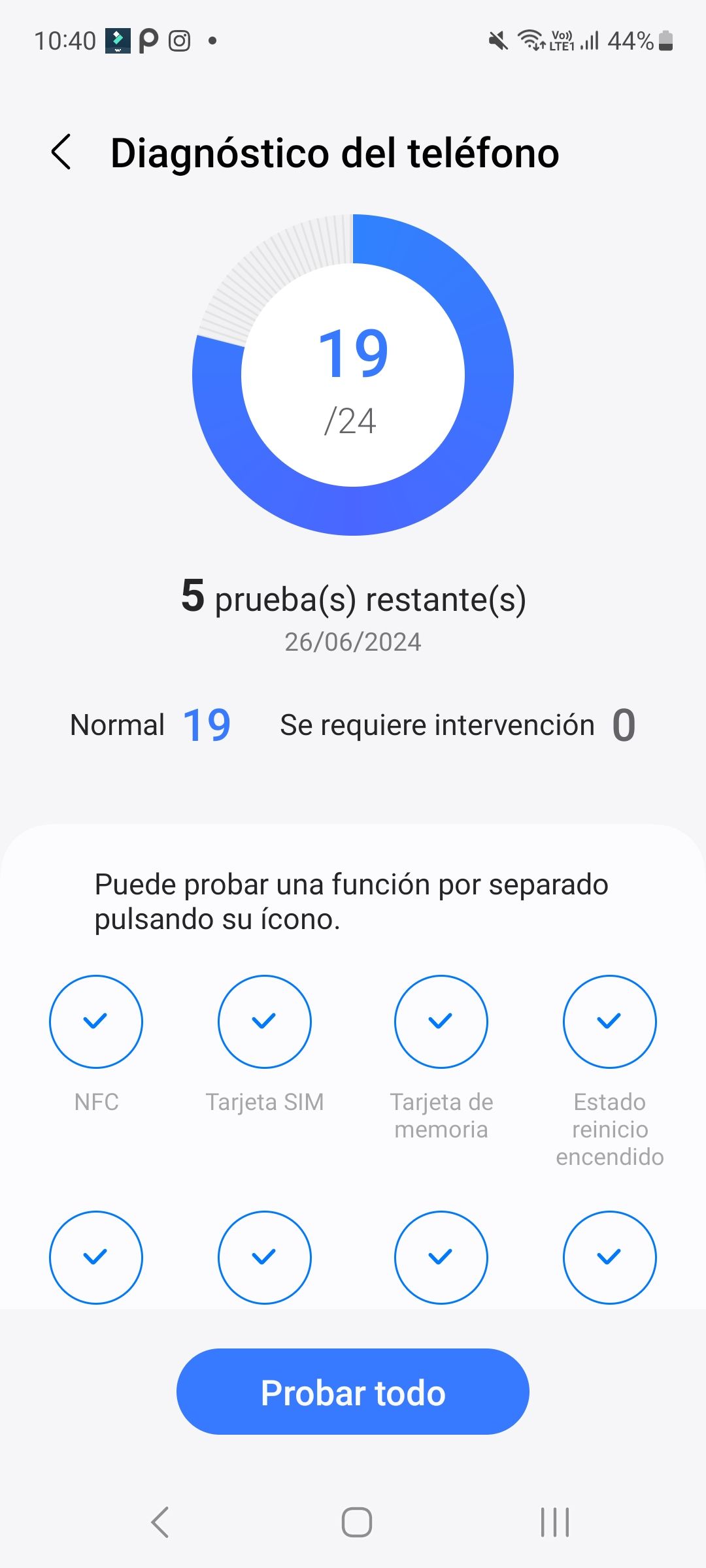Image resolution: width=706 pixels, height=1568 pixels.
Task: Go back from Diagnóstico del teléfono
Action: click(62, 152)
